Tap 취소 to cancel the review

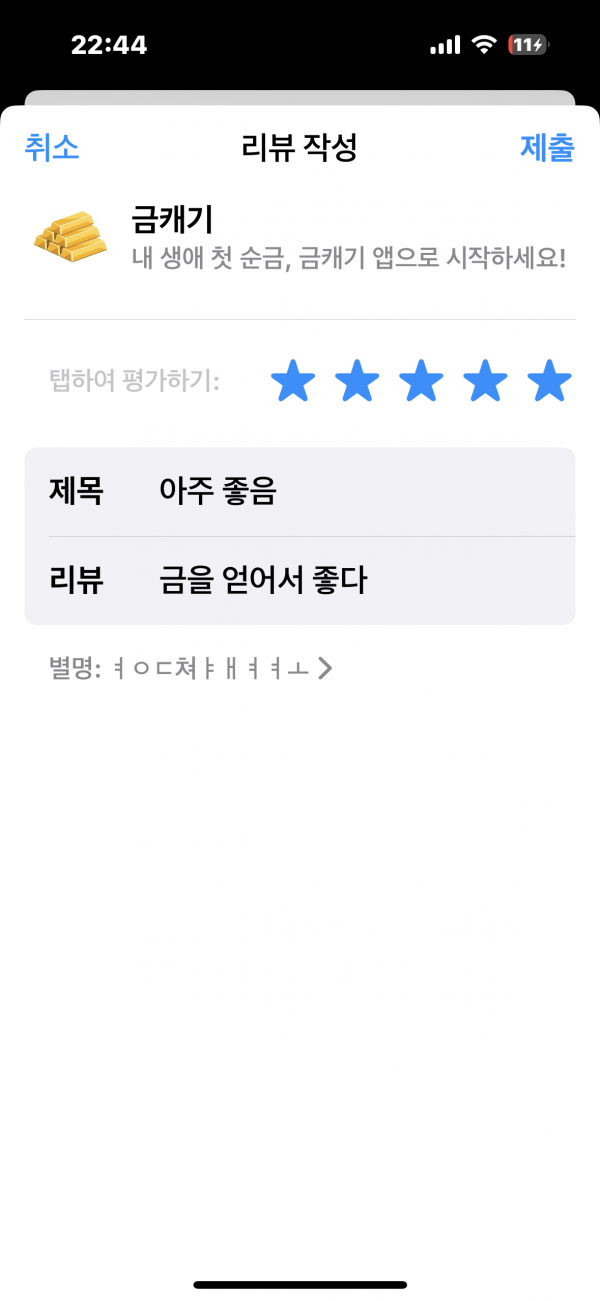52,148
